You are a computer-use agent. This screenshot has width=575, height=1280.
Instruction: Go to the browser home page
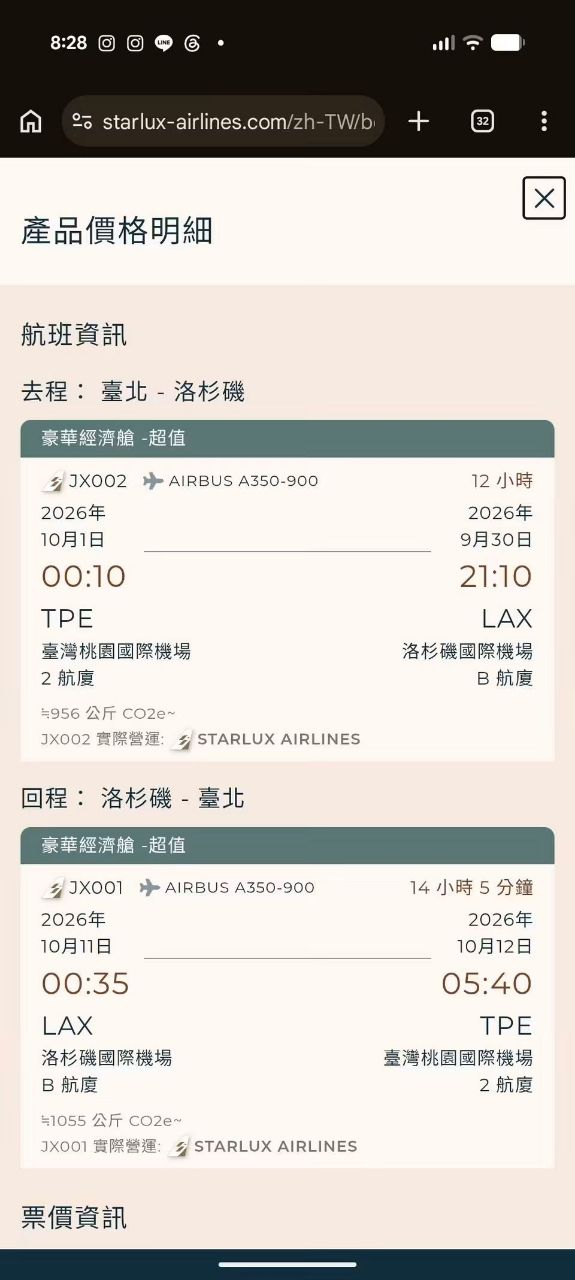[31, 122]
